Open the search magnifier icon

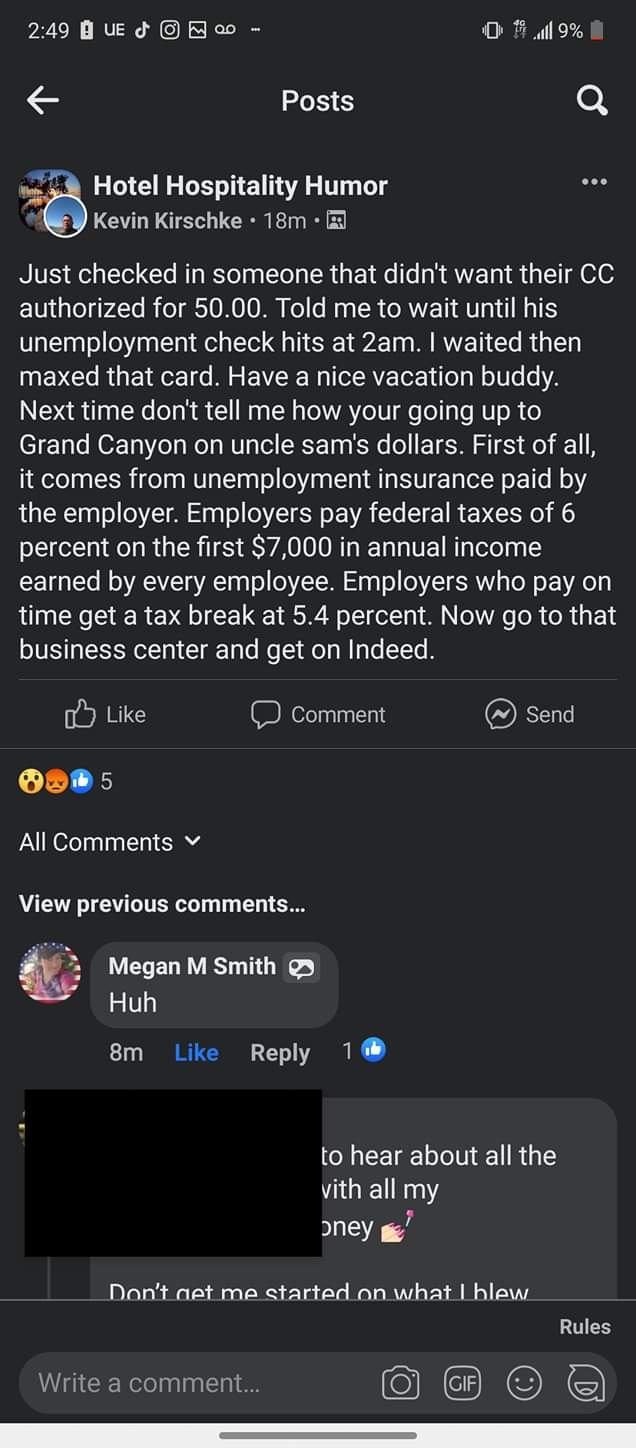coord(592,100)
